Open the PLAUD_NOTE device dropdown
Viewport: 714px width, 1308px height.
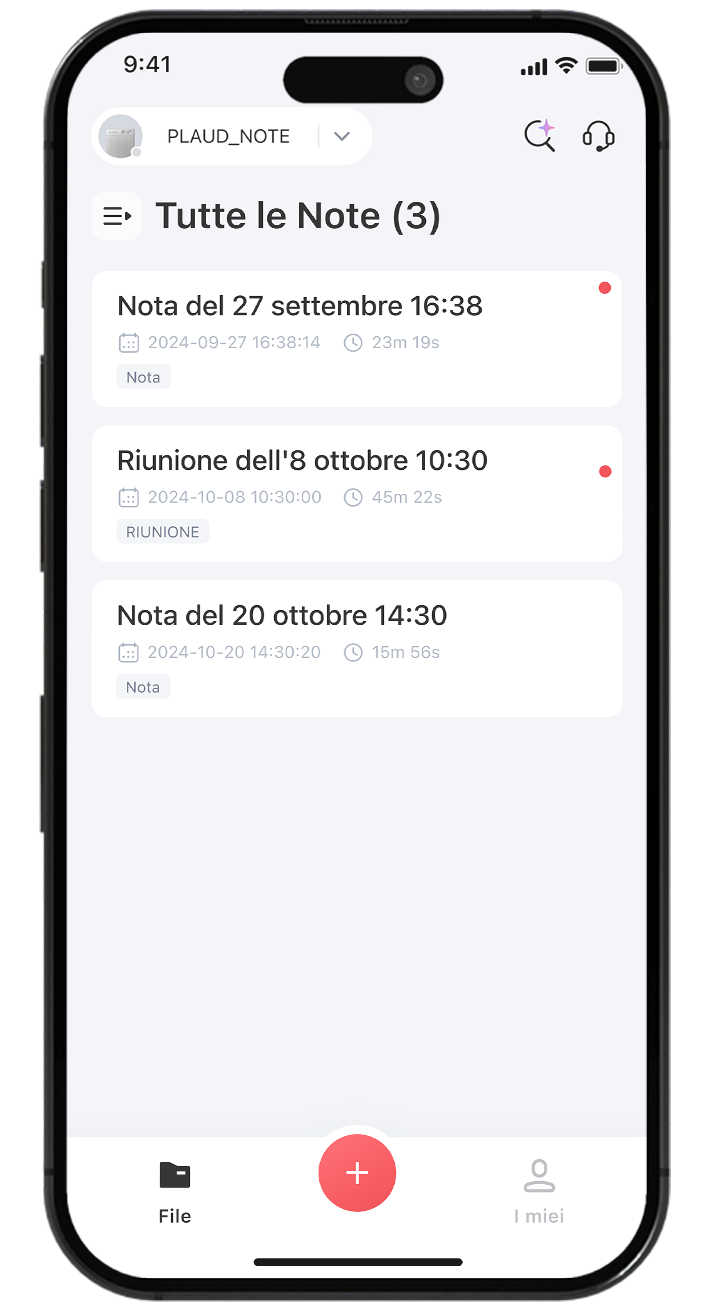341,137
